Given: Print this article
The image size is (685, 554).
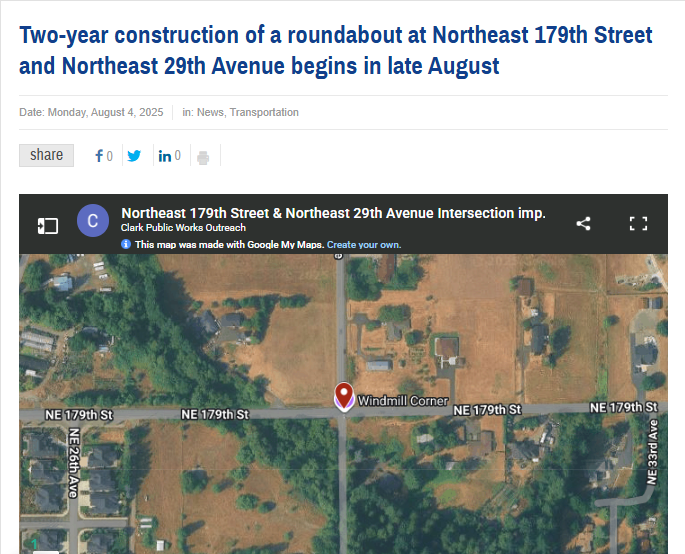Looking at the screenshot, I should click(203, 157).
